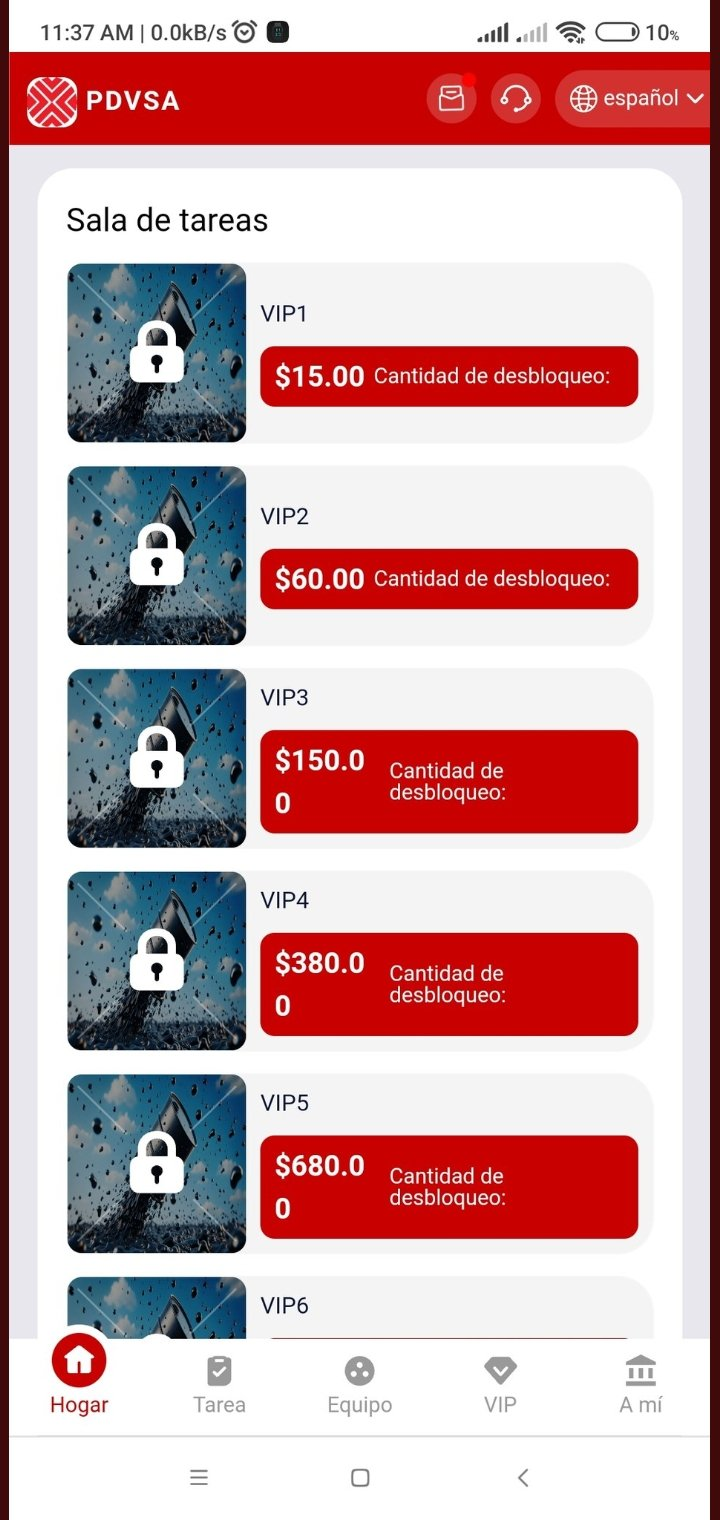This screenshot has height=1520, width=720.
Task: Open the A mí profile tab
Action: (640, 1384)
